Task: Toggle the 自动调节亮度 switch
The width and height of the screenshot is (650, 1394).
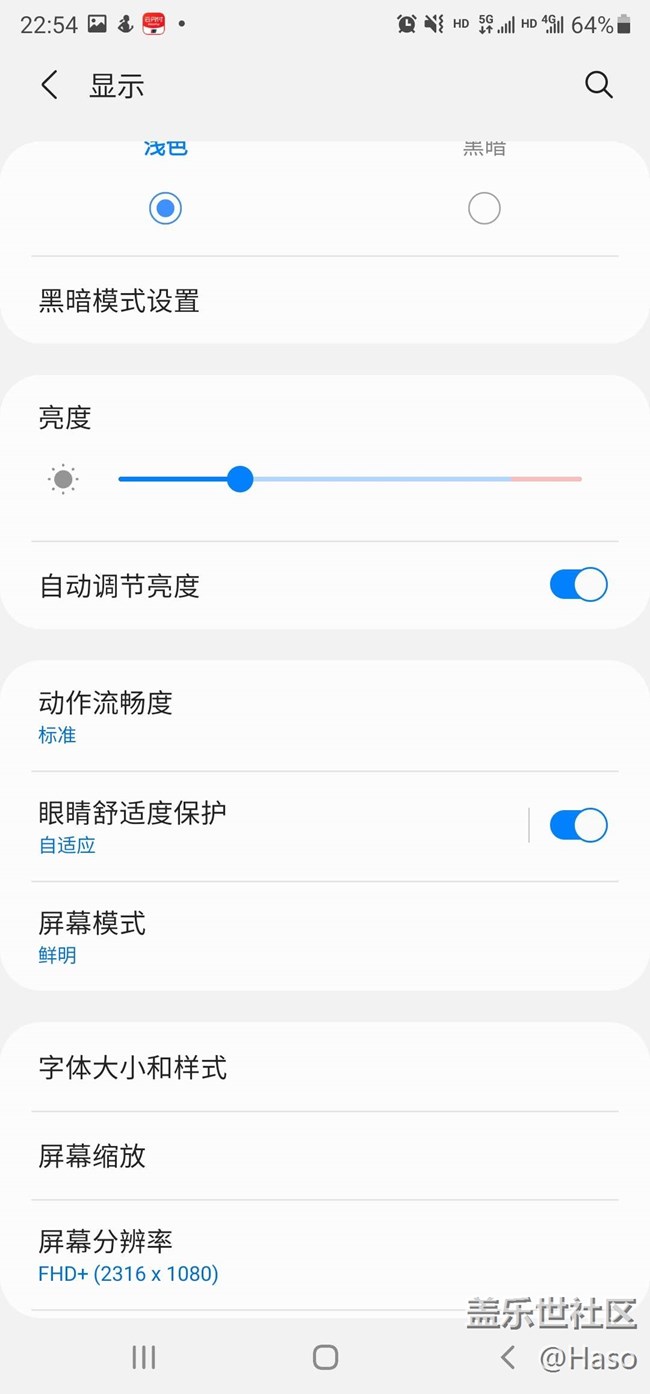Action: click(578, 585)
